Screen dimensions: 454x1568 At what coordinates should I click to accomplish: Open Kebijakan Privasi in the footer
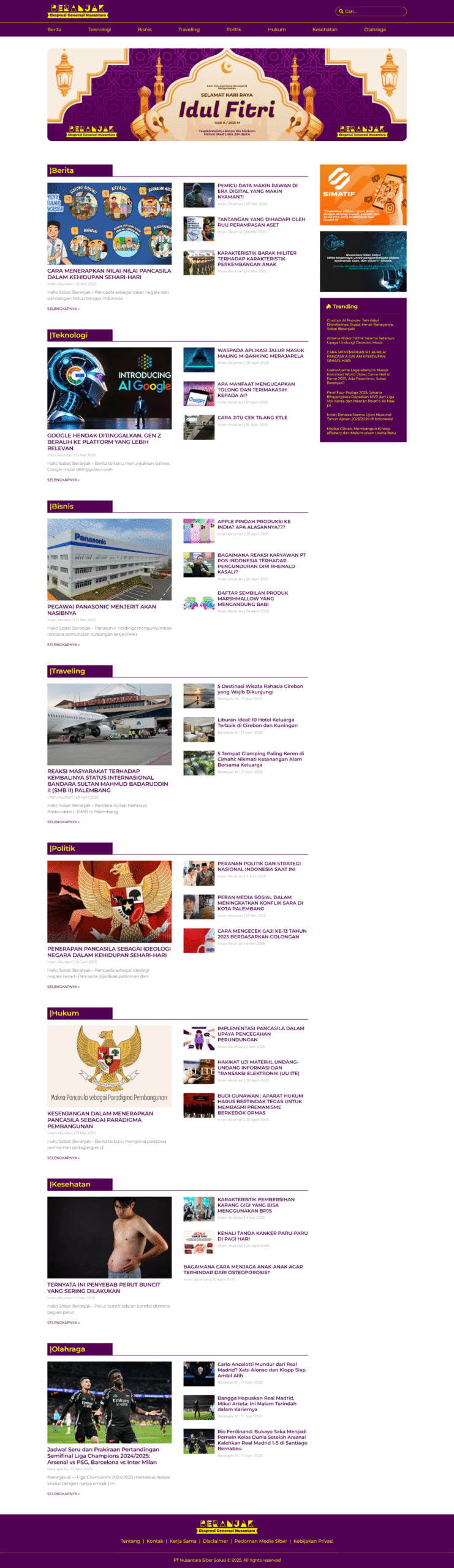tap(313, 1541)
